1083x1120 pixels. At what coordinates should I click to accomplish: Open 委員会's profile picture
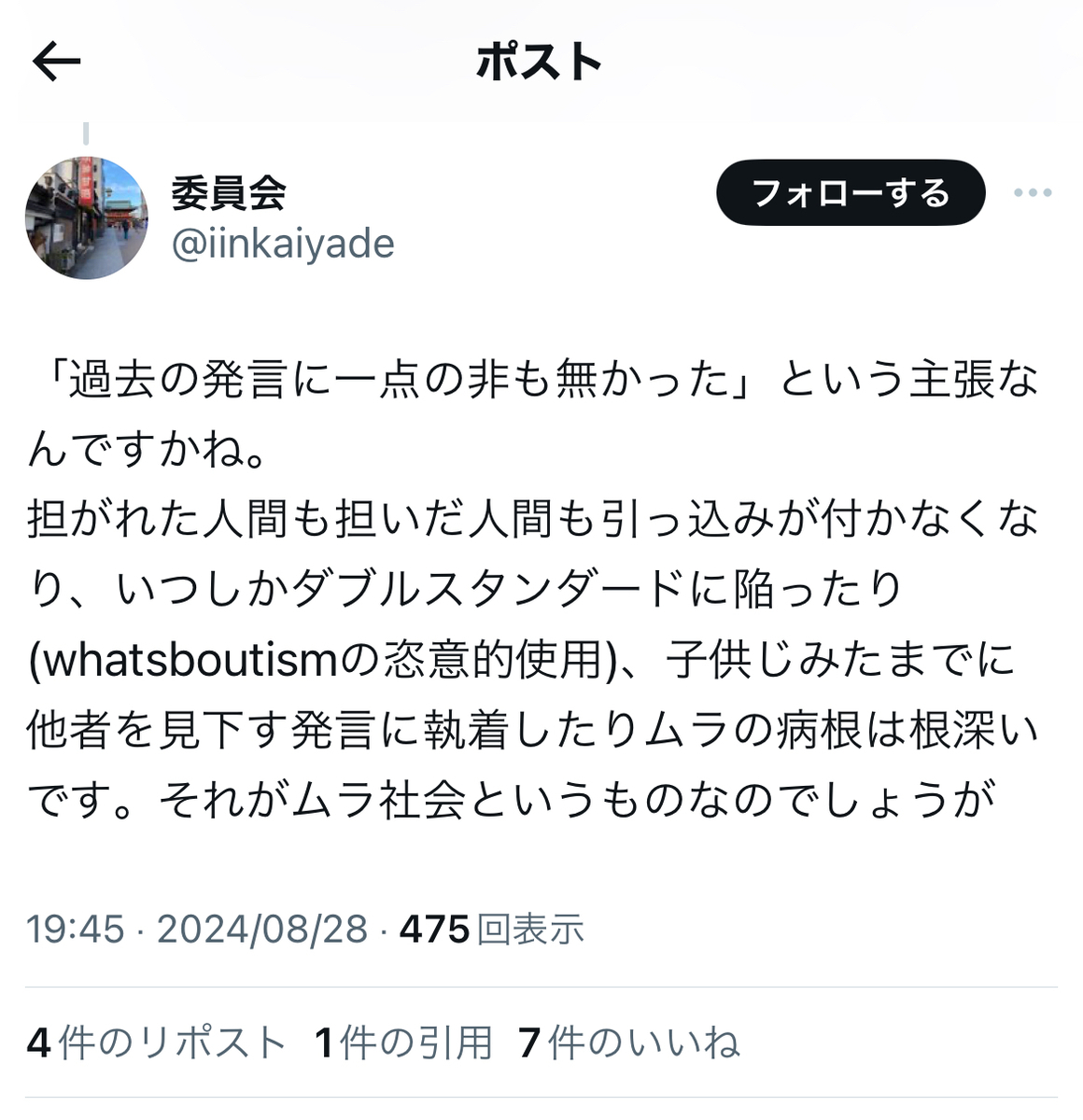click(86, 217)
